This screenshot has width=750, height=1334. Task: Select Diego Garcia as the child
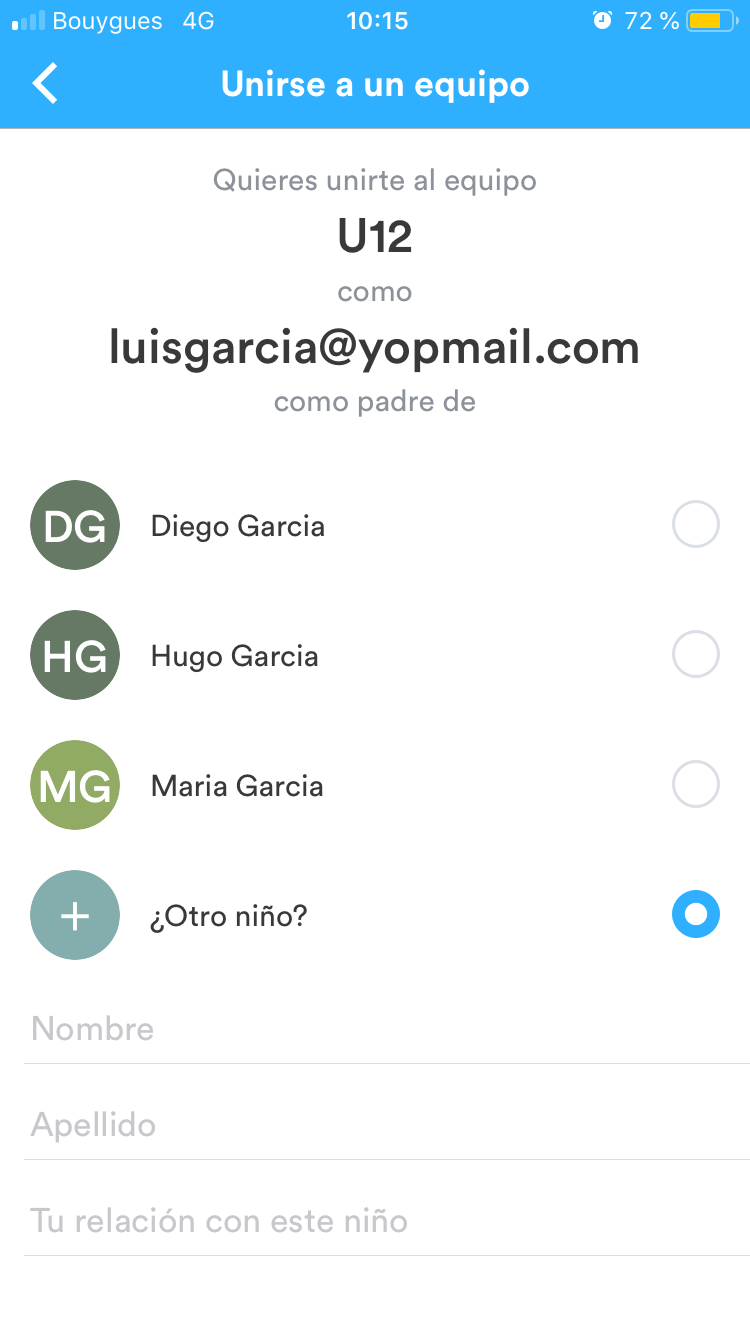pyautogui.click(x=695, y=526)
